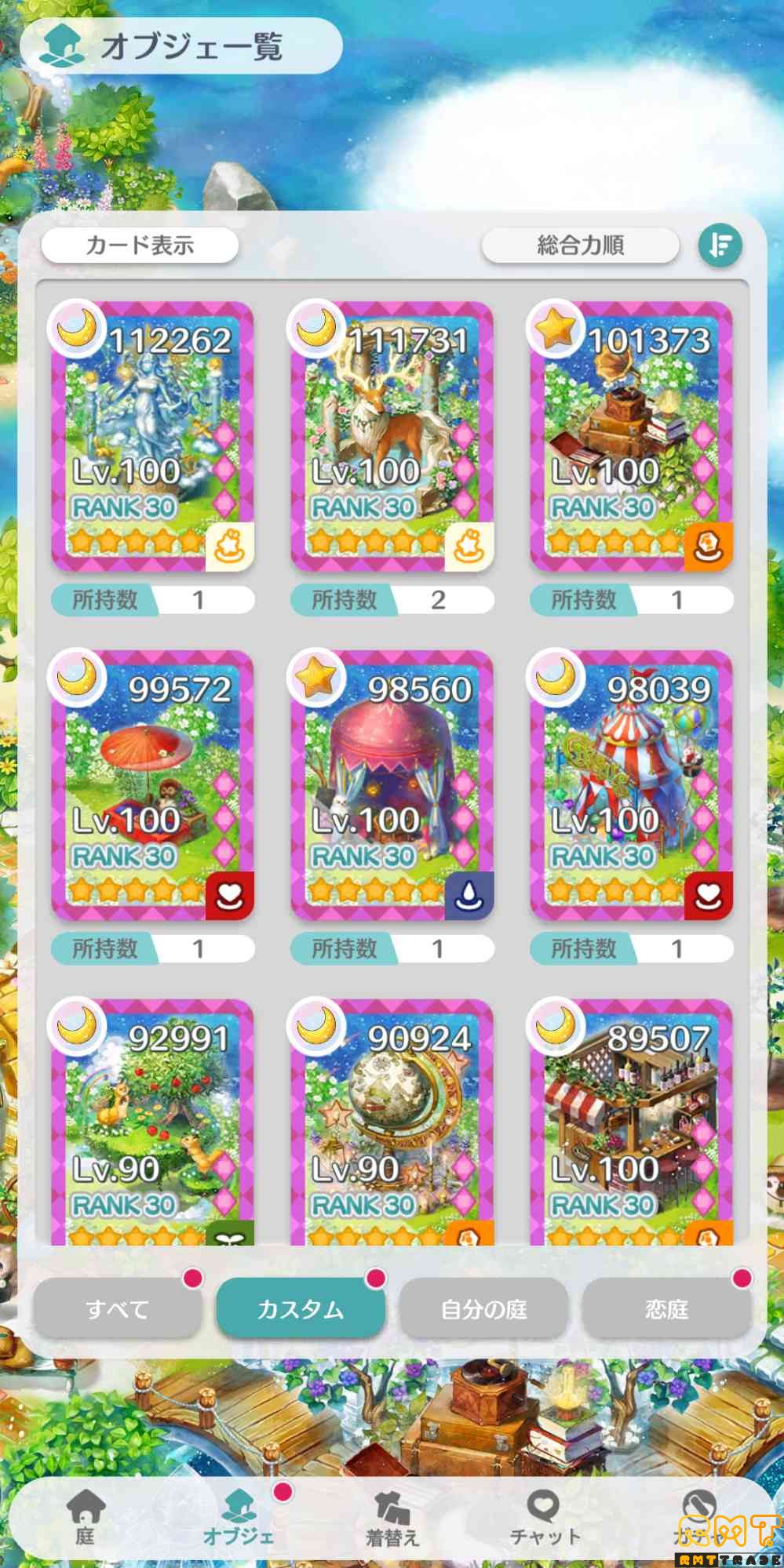The image size is (784, 1568).
Task: Show the 恋庭 filter tab
Action: (666, 1309)
